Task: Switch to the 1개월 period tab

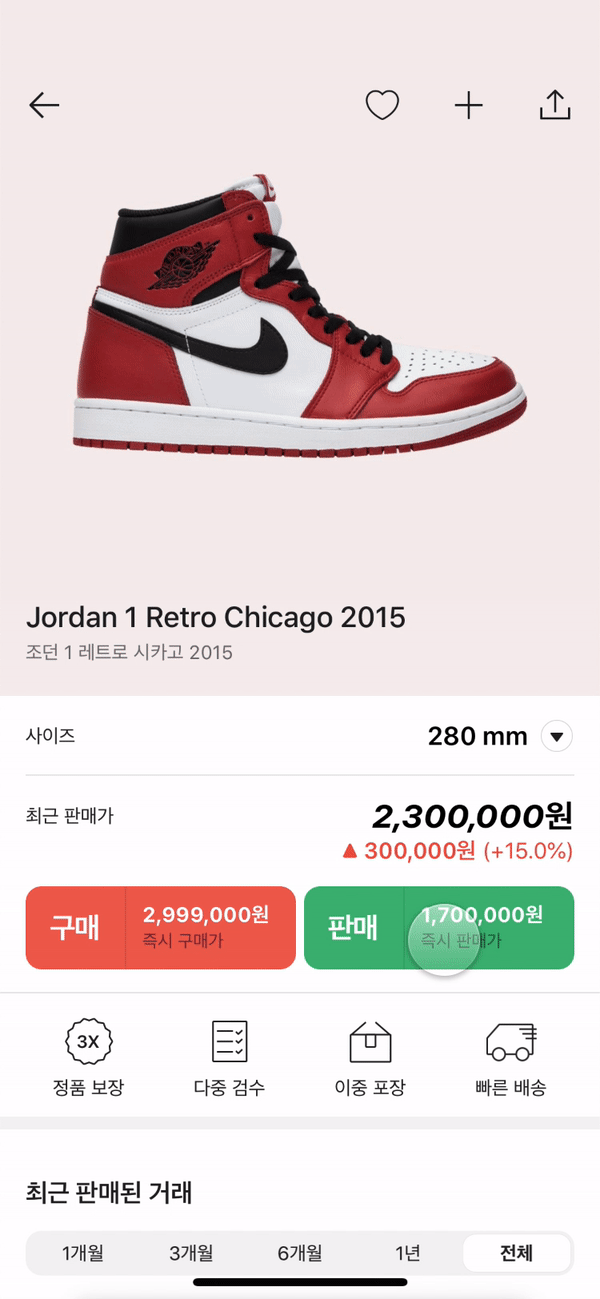Action: pos(83,1252)
